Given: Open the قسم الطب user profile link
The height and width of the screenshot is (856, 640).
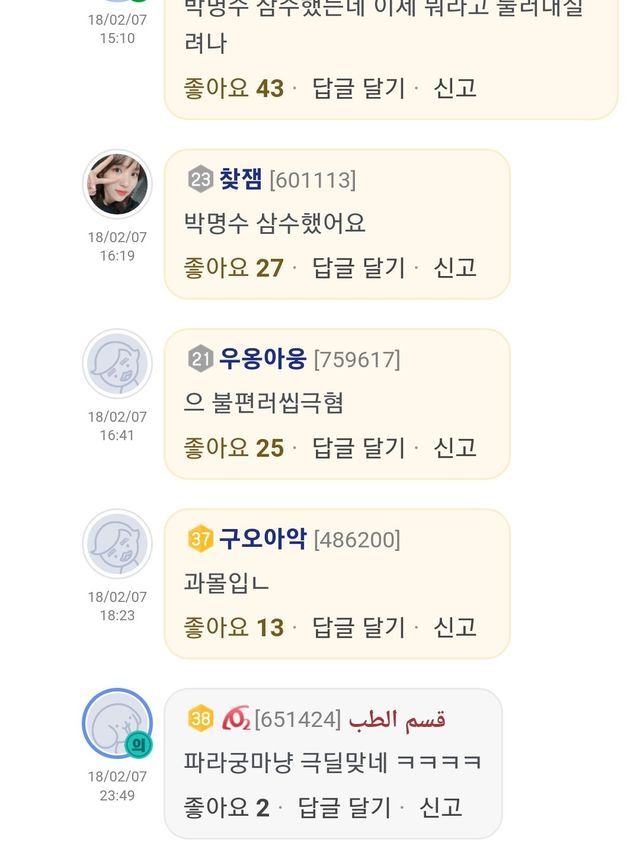Looking at the screenshot, I should click(x=397, y=719).
